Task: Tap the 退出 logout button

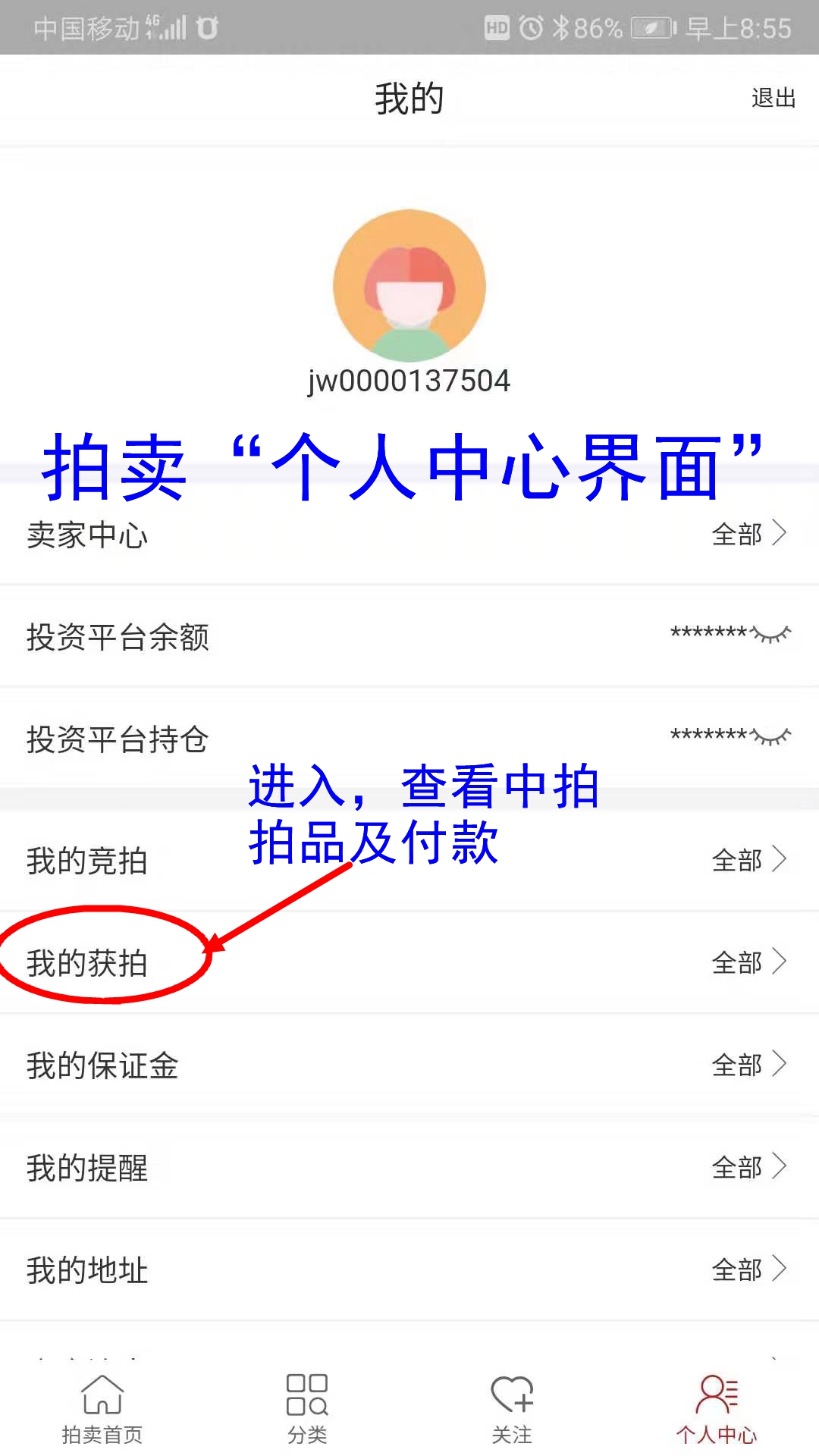Action: click(x=772, y=97)
